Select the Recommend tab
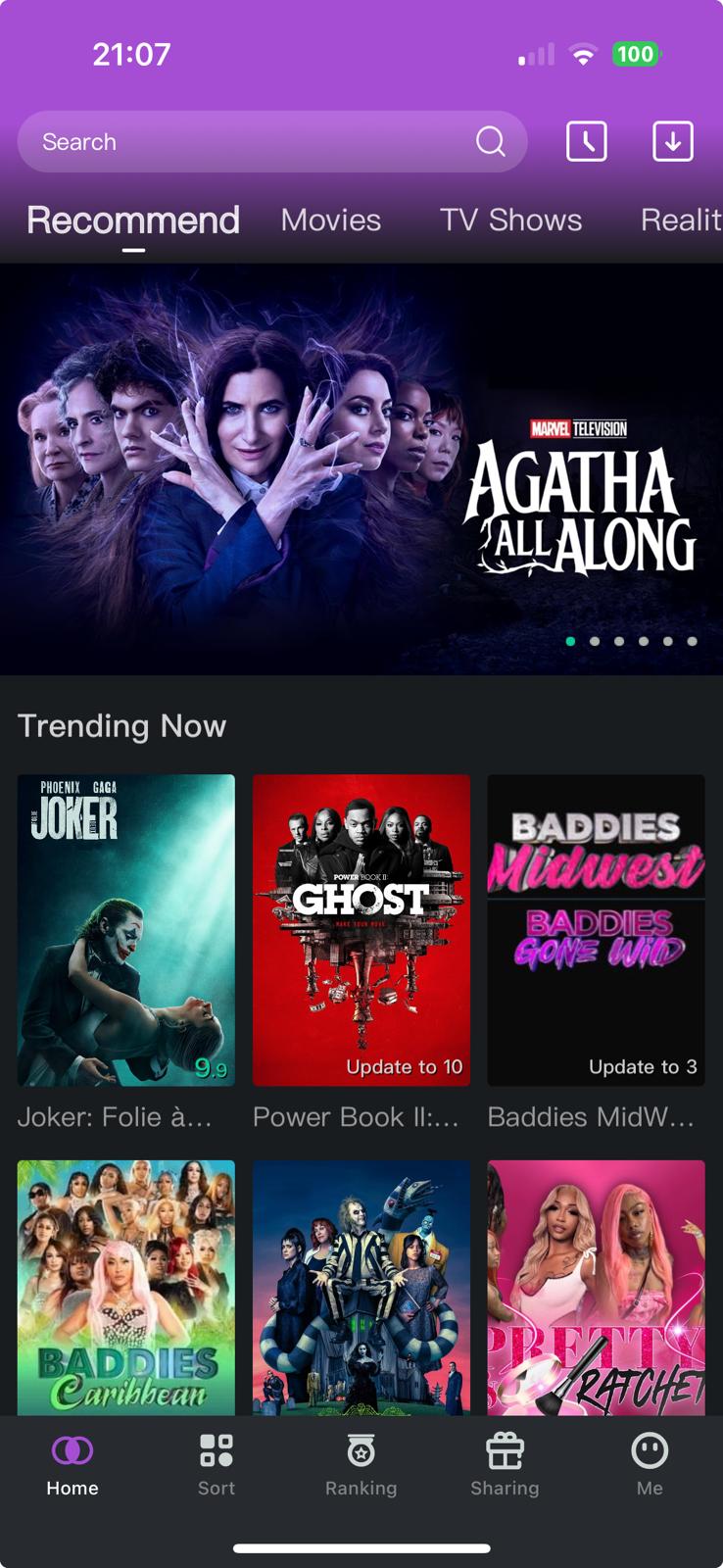Viewport: 723px width, 1568px height. coord(133,220)
